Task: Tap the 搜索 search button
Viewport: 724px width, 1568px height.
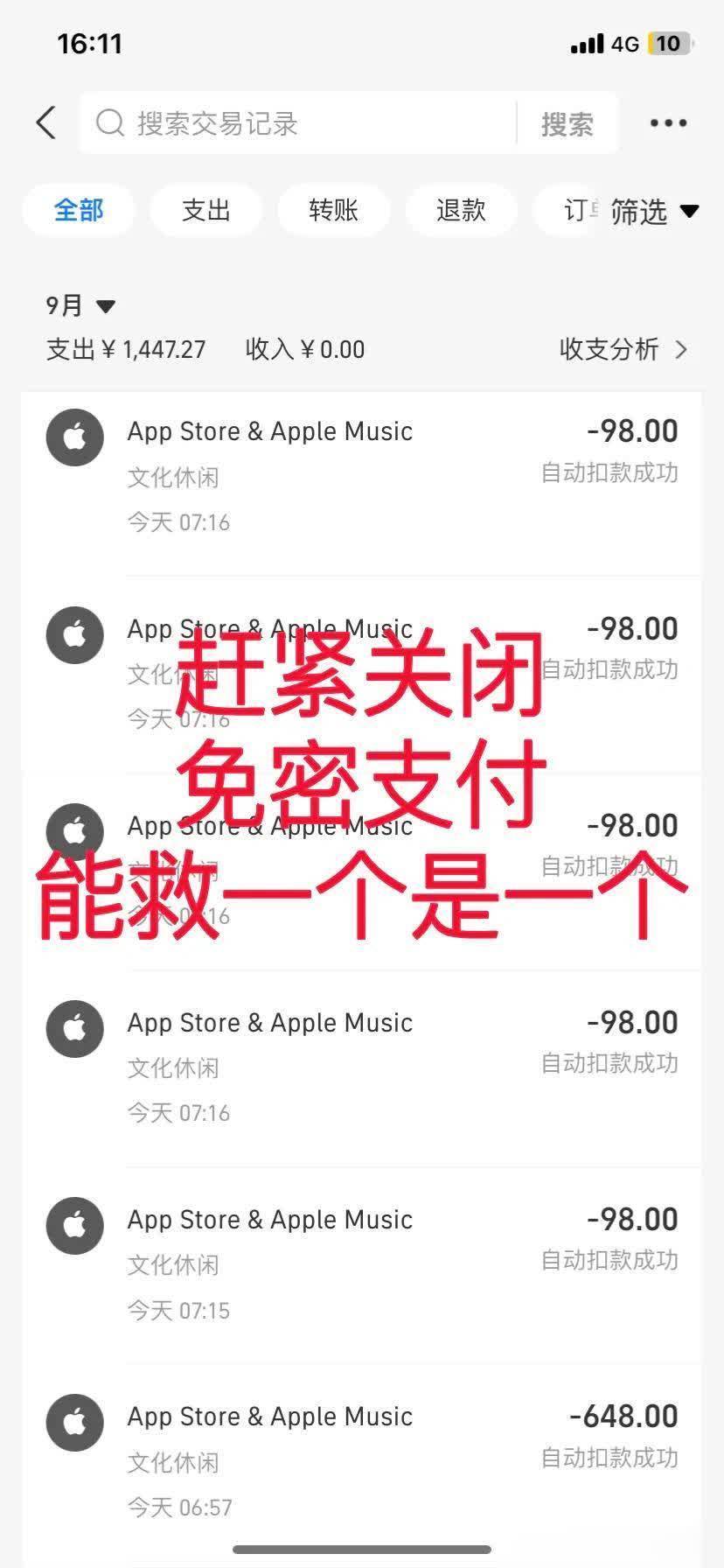Action: (x=567, y=124)
